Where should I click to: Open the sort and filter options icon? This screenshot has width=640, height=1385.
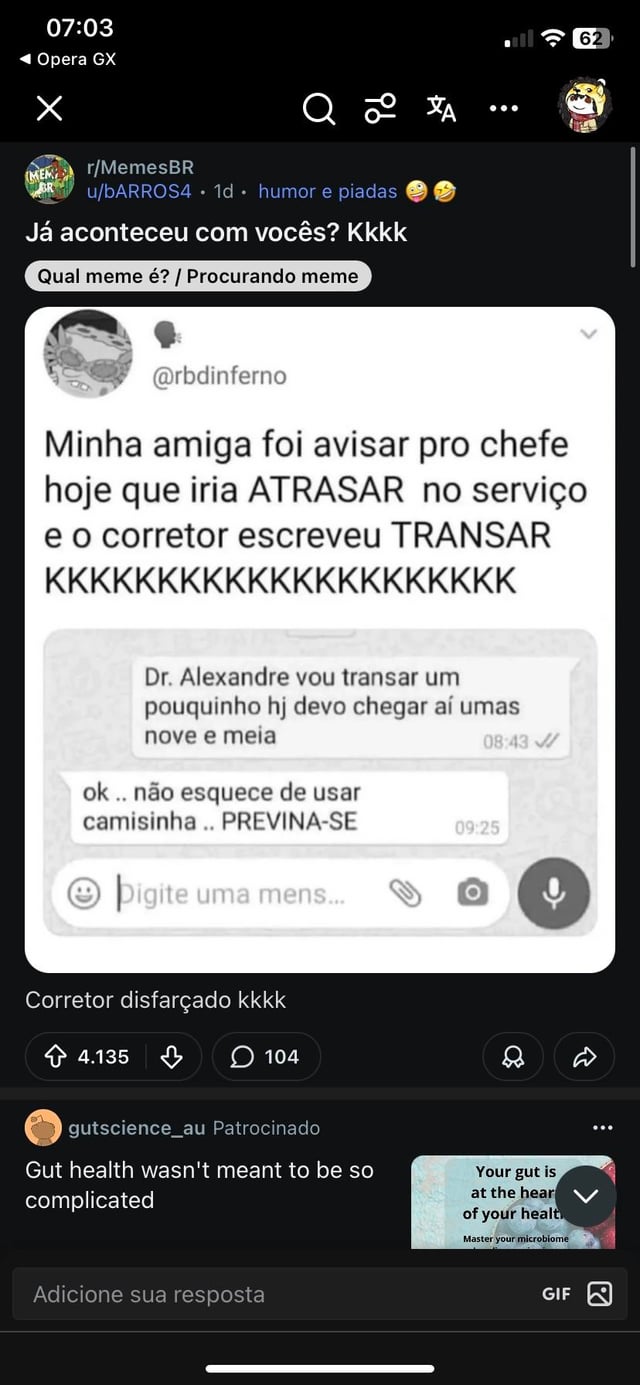click(x=380, y=108)
